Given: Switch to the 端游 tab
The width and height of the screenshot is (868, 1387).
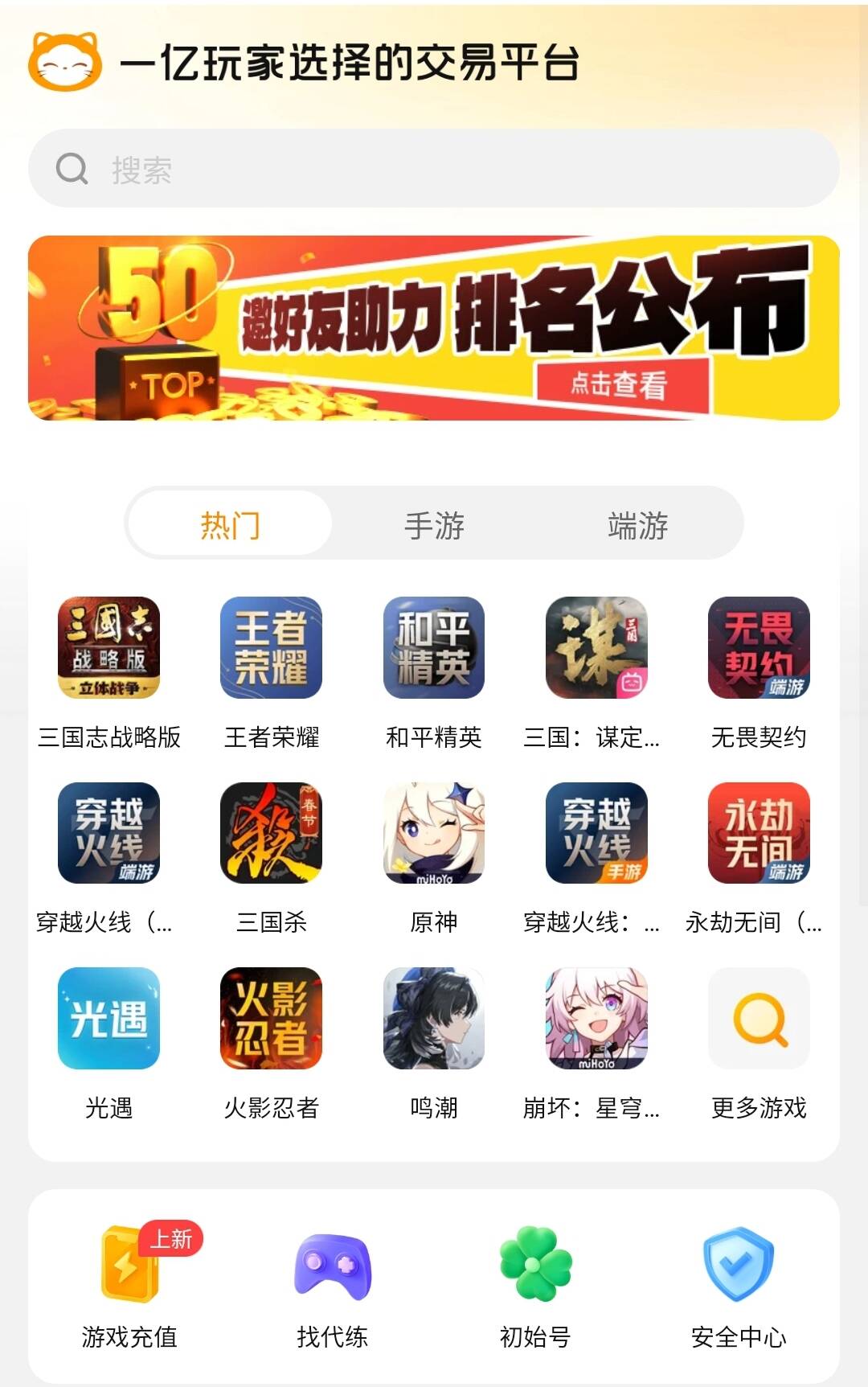Looking at the screenshot, I should (637, 526).
